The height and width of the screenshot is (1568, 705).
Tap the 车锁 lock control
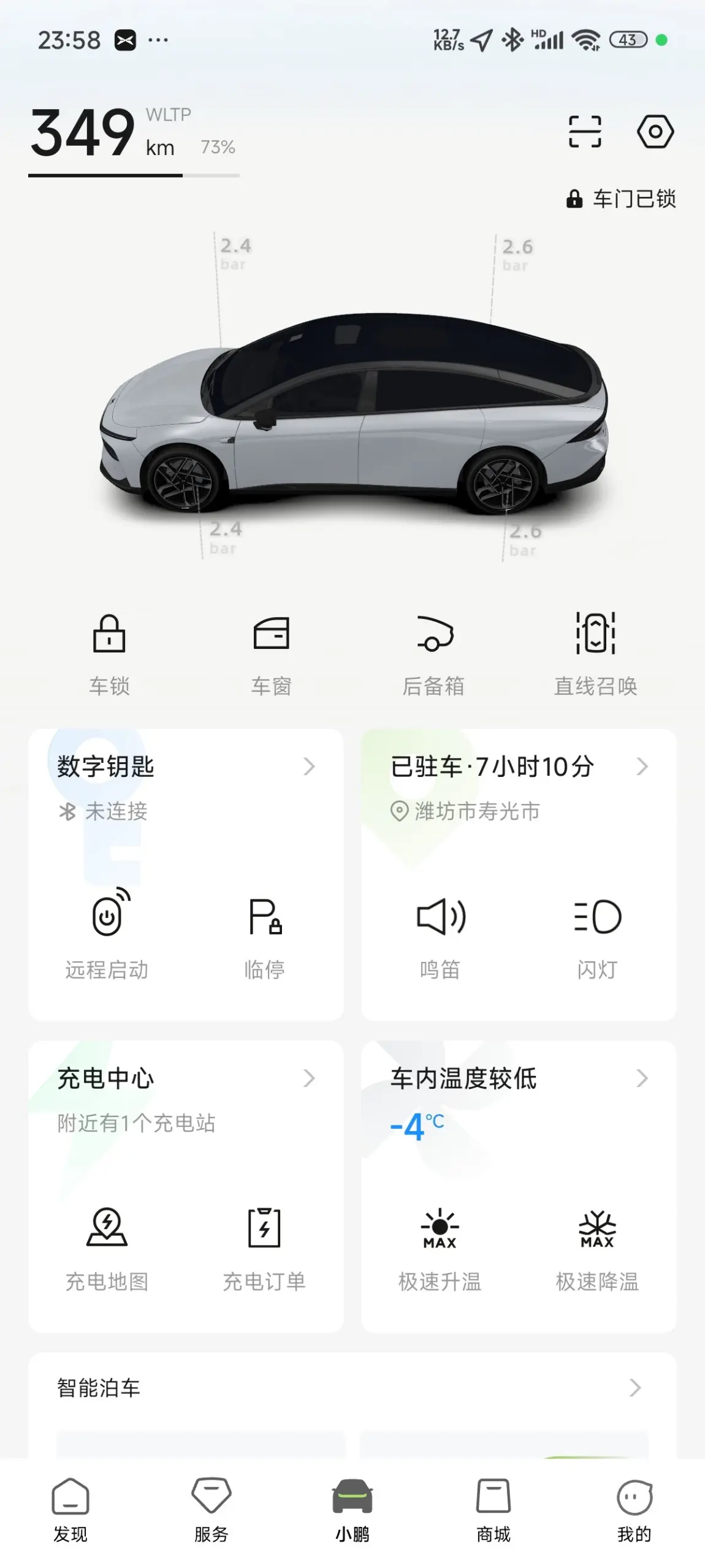click(109, 655)
